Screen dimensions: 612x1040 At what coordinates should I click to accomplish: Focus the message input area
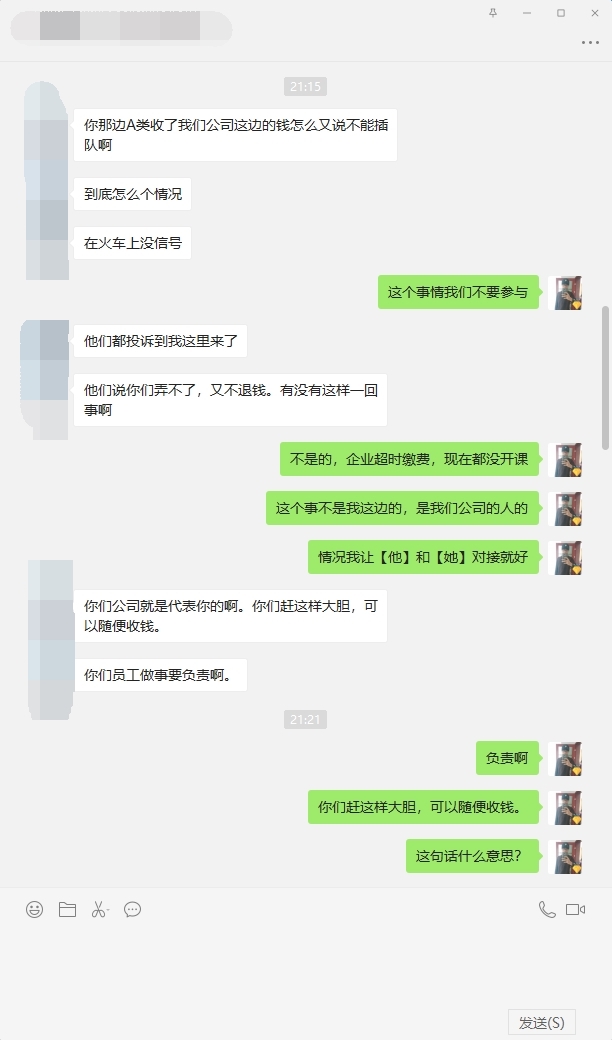[x=300, y=965]
